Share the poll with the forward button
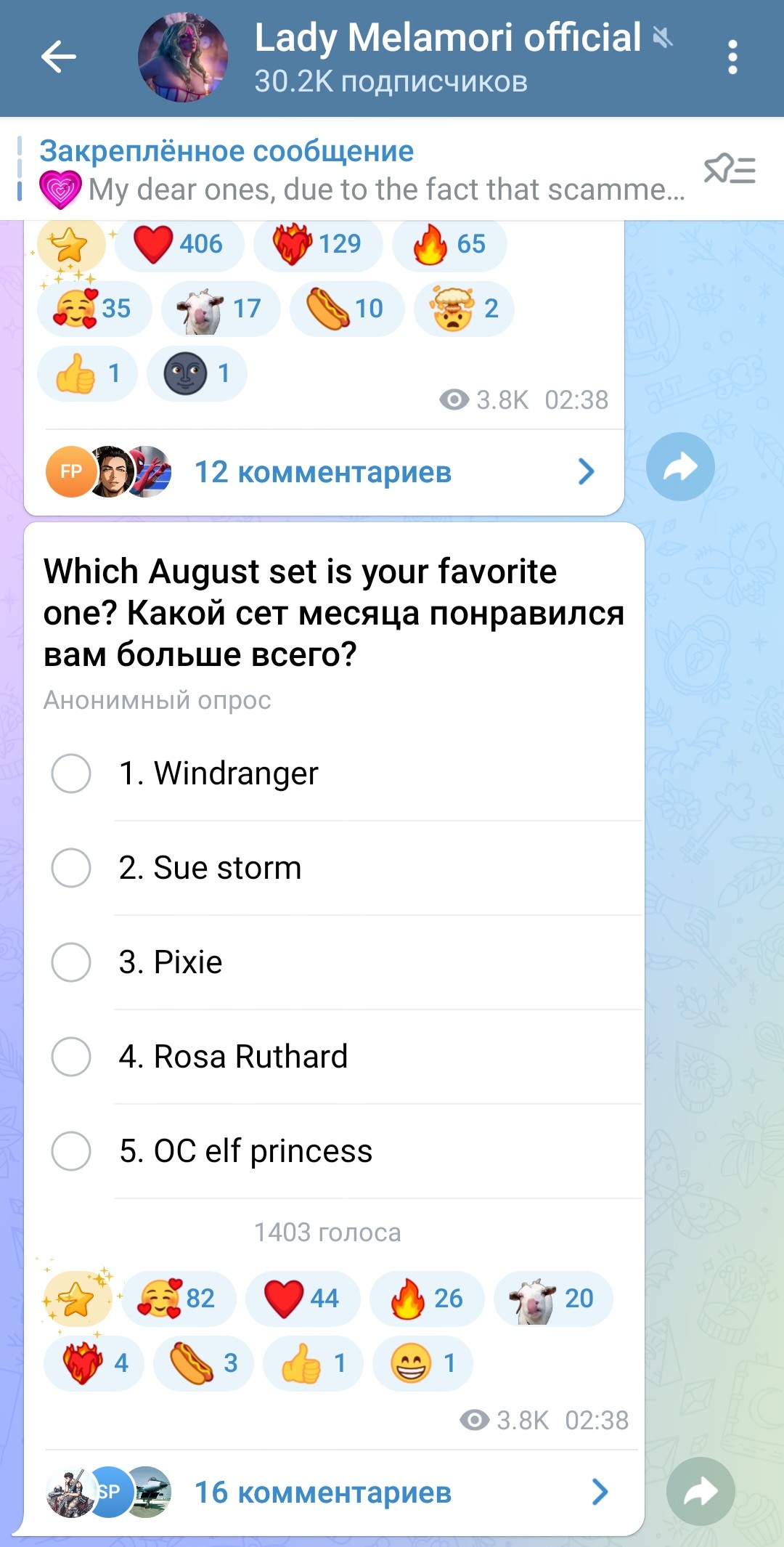The height and width of the screenshot is (1547, 784). coord(701,1492)
